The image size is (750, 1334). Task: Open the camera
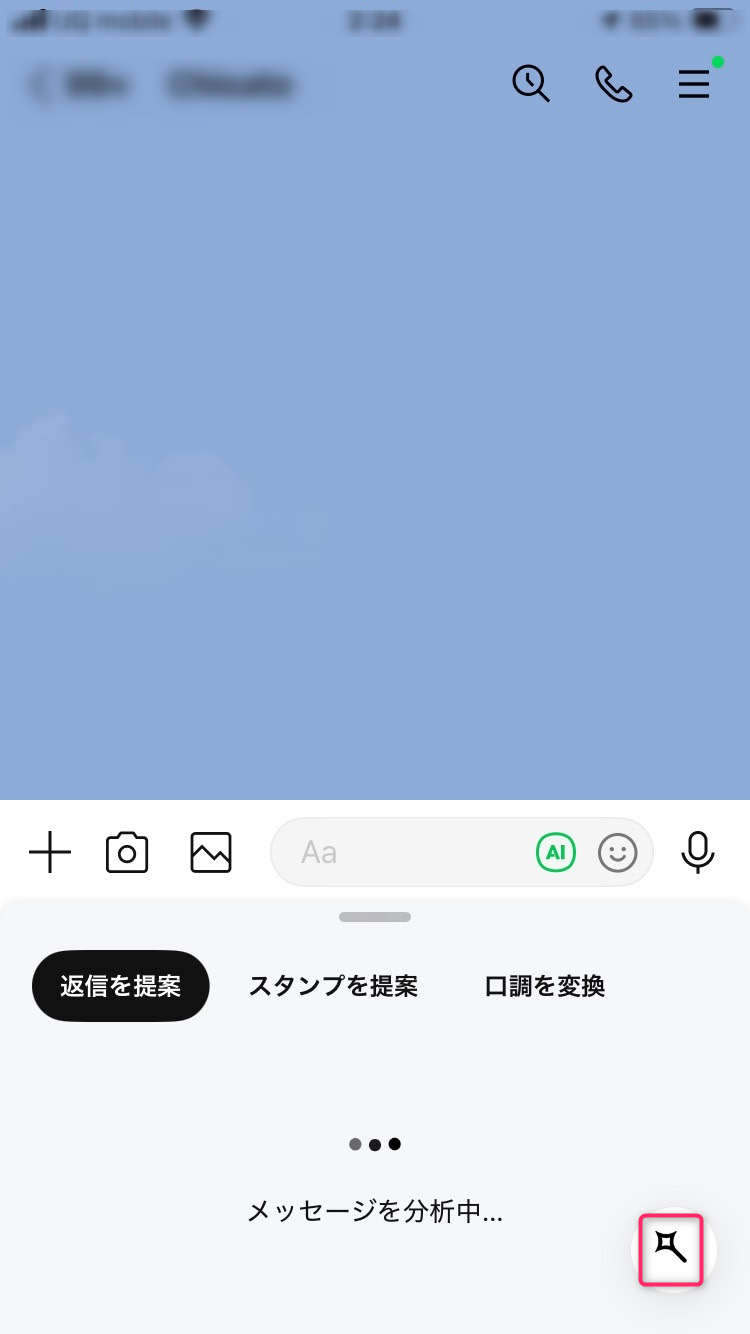click(127, 852)
